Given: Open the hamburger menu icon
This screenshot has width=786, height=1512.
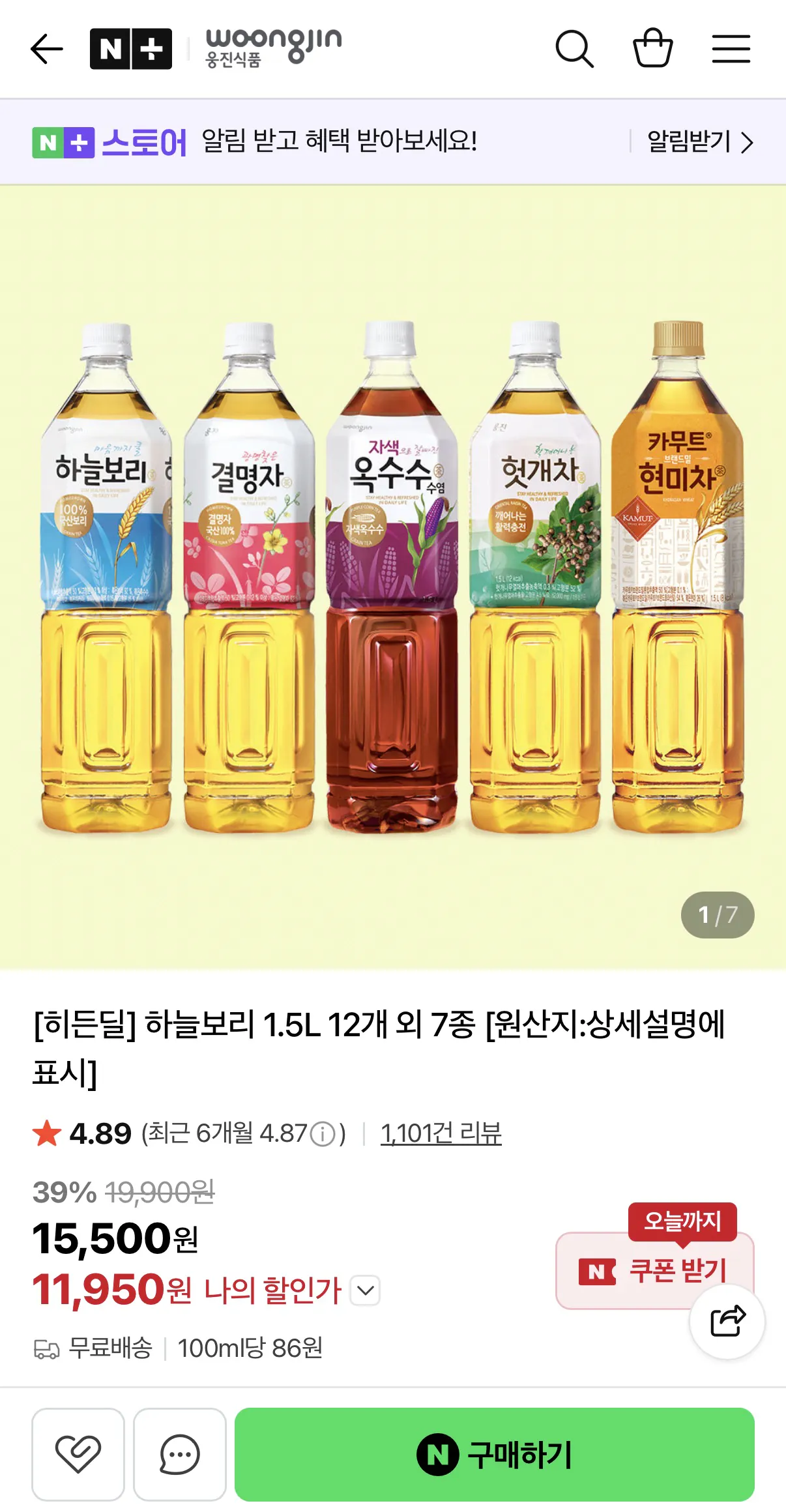Looking at the screenshot, I should (731, 50).
